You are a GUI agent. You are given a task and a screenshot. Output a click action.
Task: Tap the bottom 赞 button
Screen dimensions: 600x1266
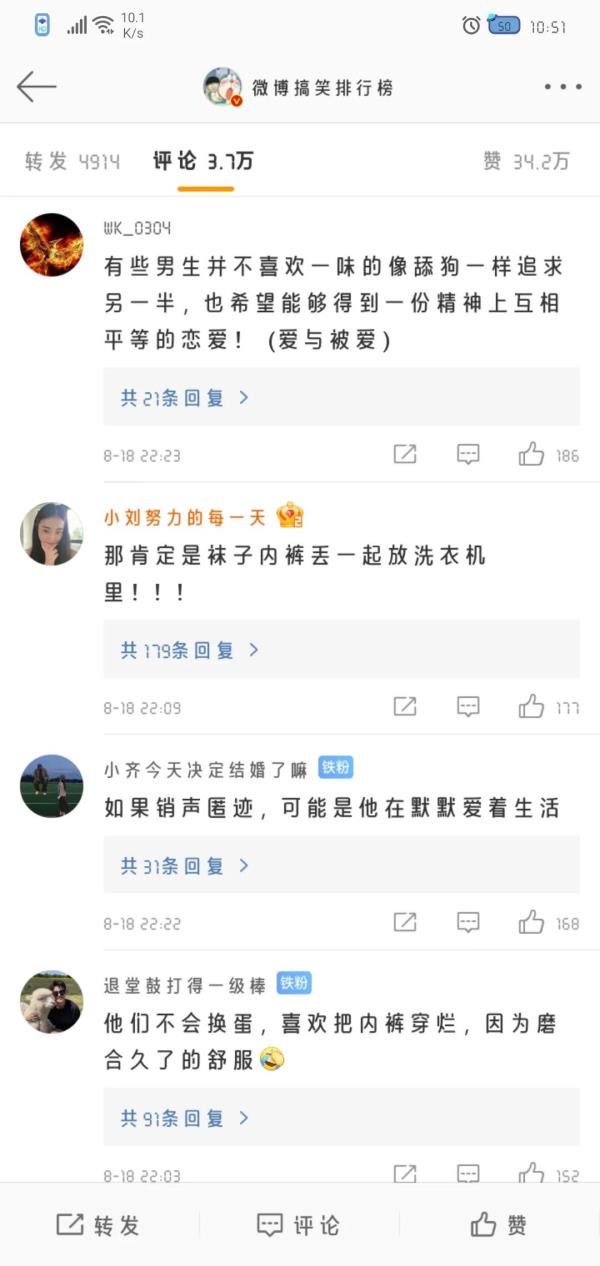point(499,1225)
